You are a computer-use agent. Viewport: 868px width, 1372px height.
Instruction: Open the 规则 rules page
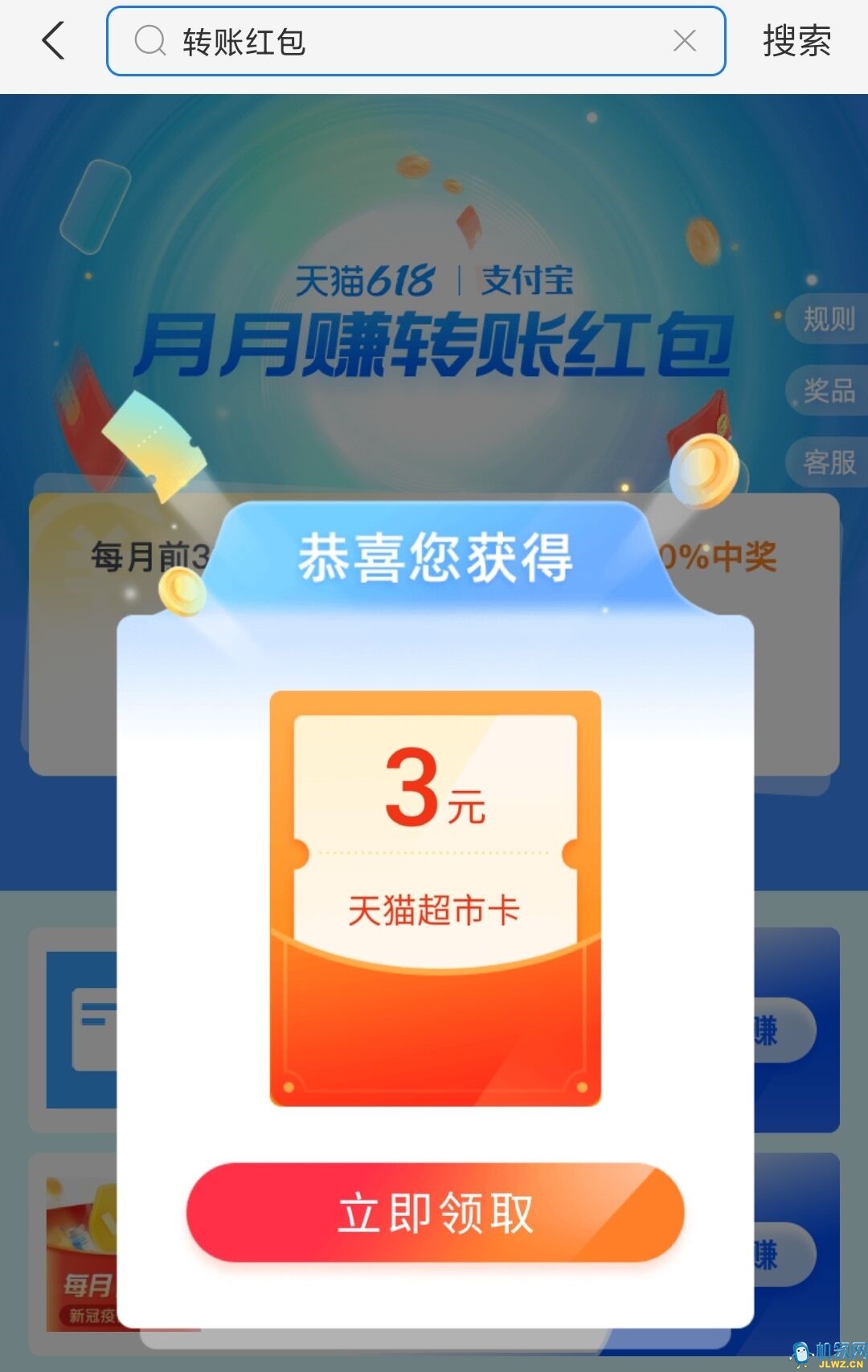828,319
